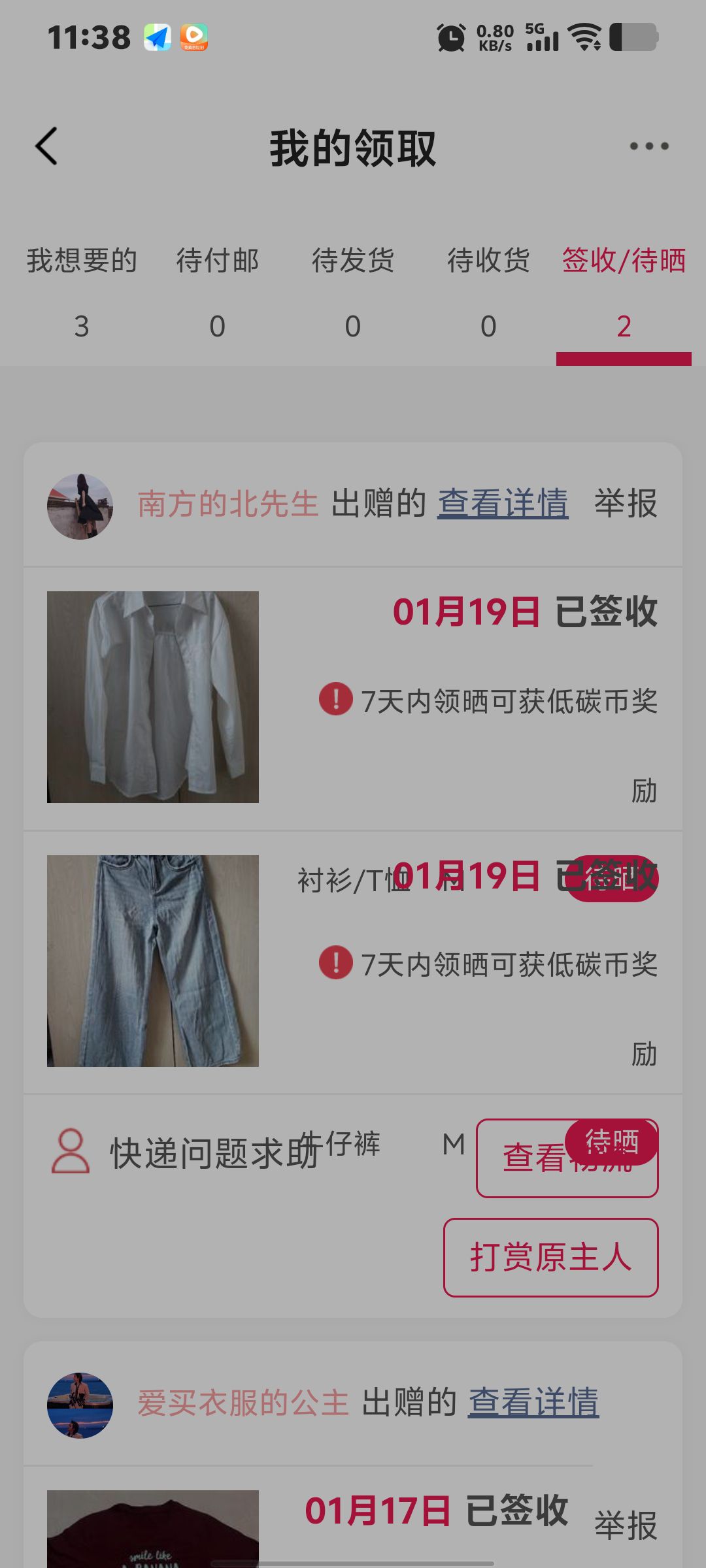This screenshot has height=1568, width=706.
Task: Open the blue jeans item
Action: (x=153, y=961)
